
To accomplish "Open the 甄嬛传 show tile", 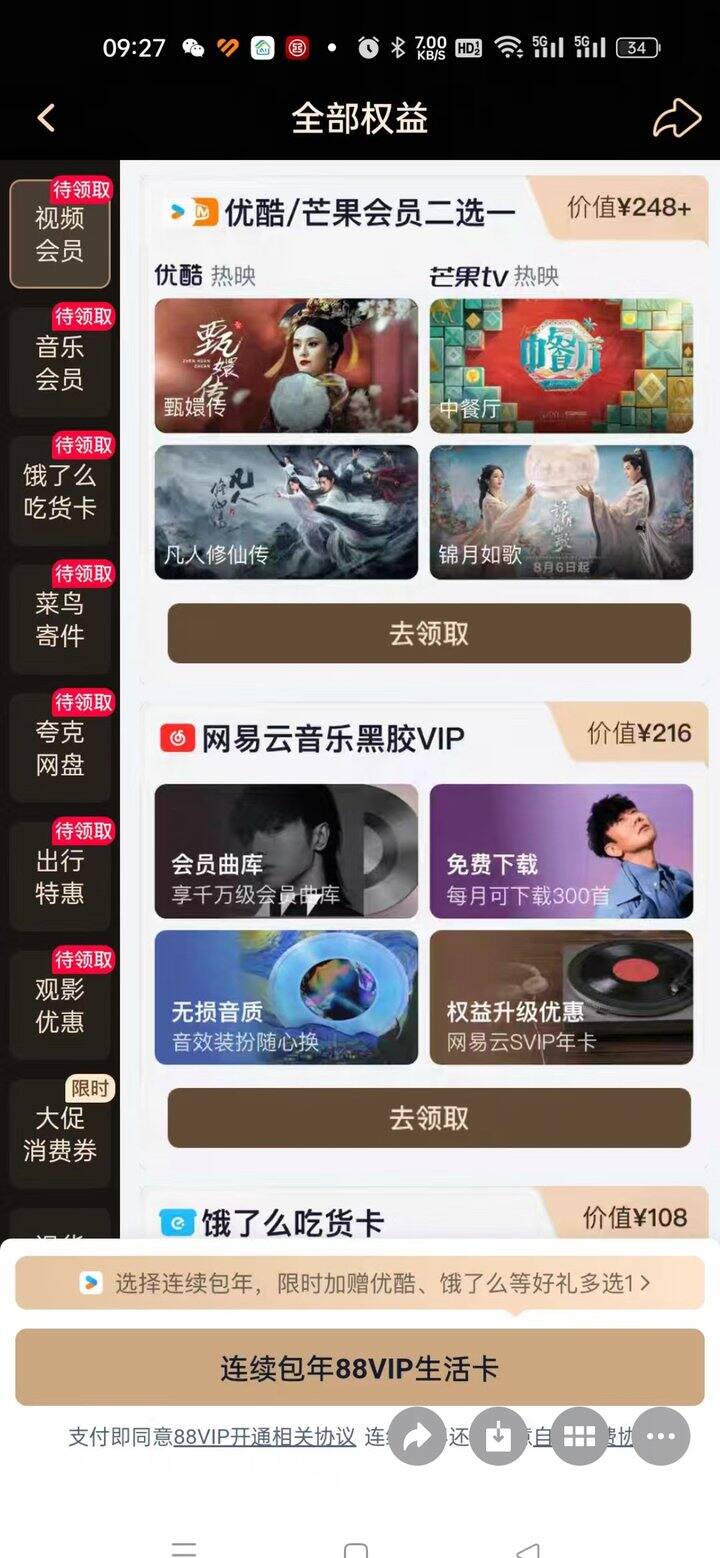I will point(286,365).
